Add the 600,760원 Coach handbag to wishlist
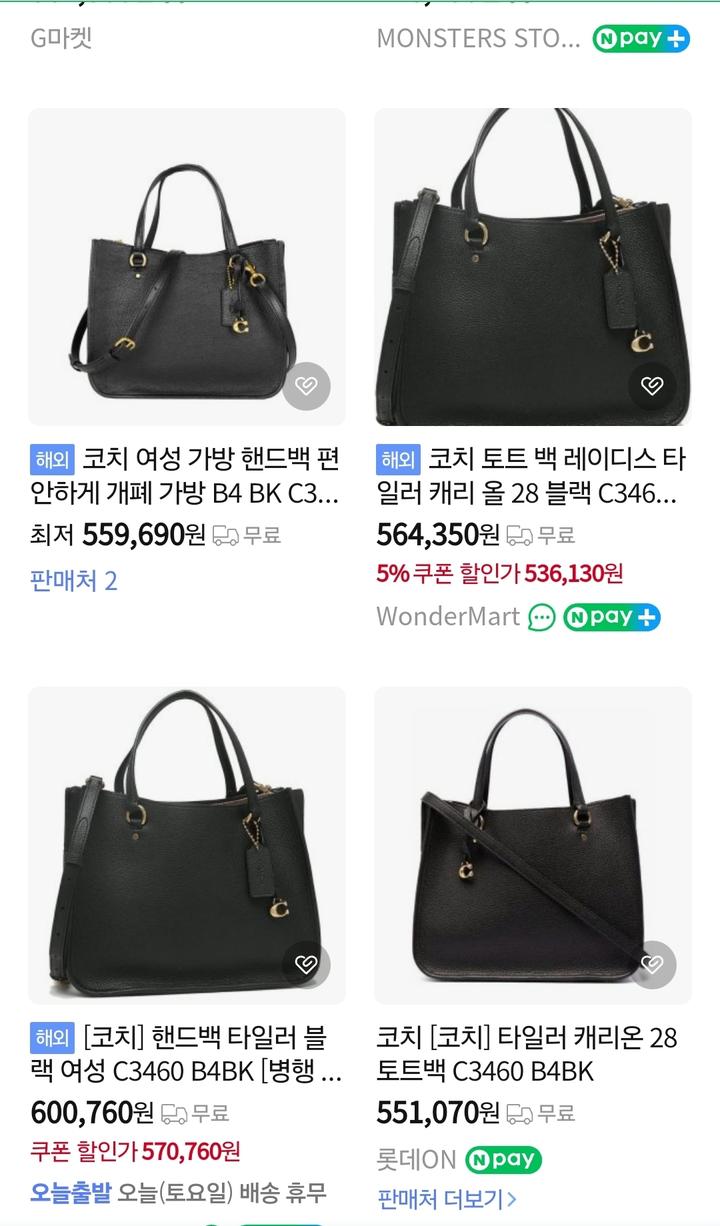The width and height of the screenshot is (720, 1226). tap(306, 964)
